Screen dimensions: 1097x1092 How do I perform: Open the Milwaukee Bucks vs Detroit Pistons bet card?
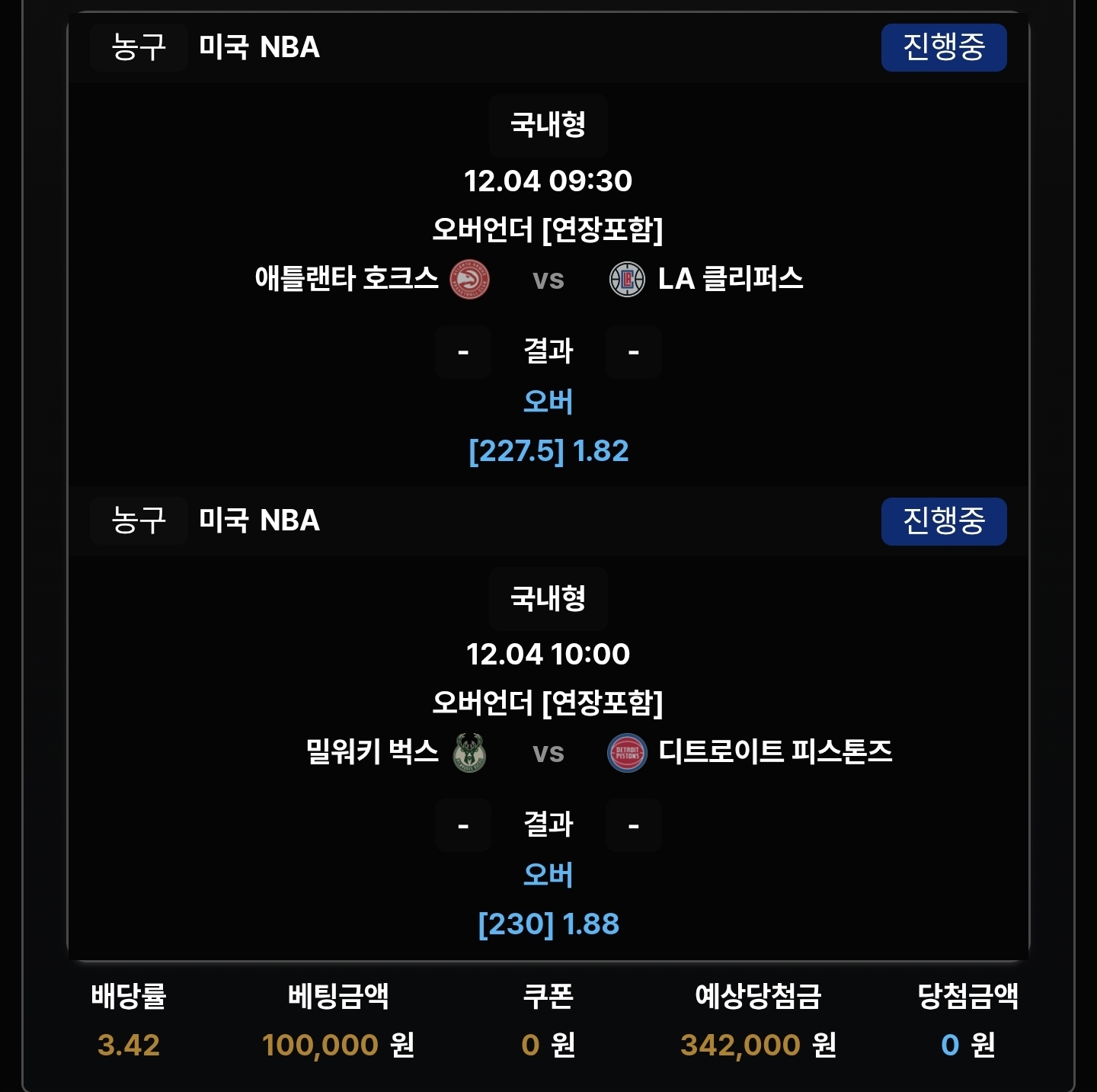coord(547,752)
